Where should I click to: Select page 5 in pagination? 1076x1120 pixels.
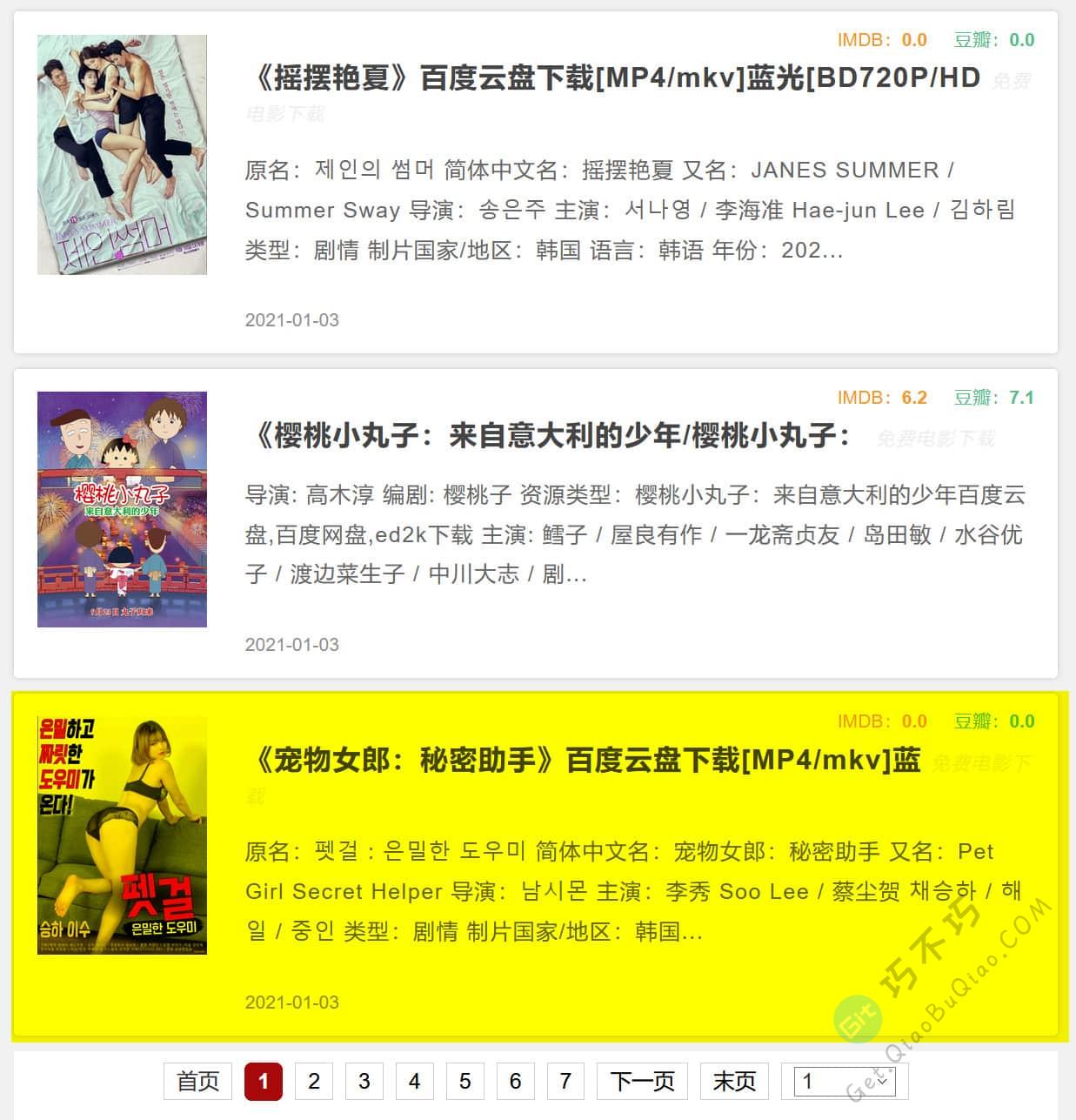click(x=465, y=1082)
